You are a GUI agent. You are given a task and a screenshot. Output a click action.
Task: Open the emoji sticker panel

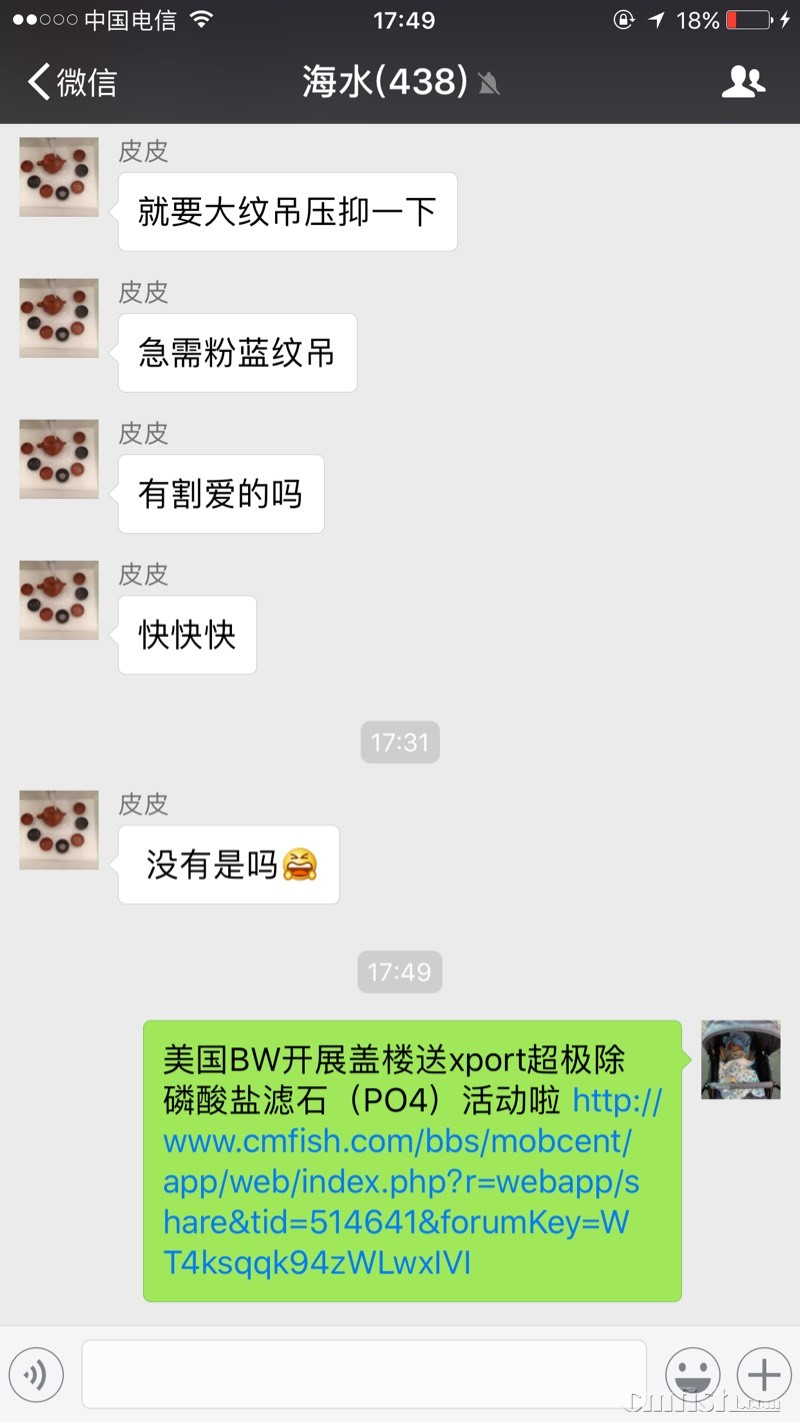pyautogui.click(x=693, y=1375)
